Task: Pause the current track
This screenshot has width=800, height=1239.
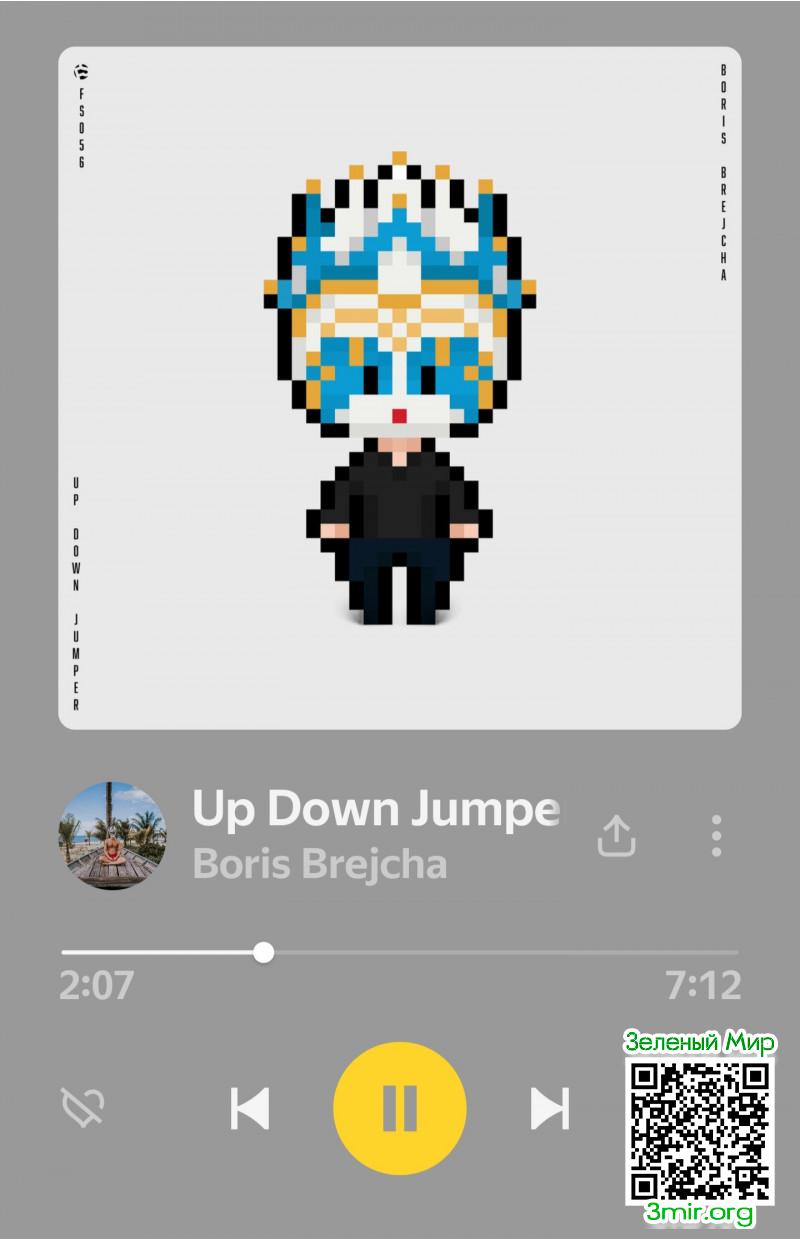Action: click(x=399, y=1108)
